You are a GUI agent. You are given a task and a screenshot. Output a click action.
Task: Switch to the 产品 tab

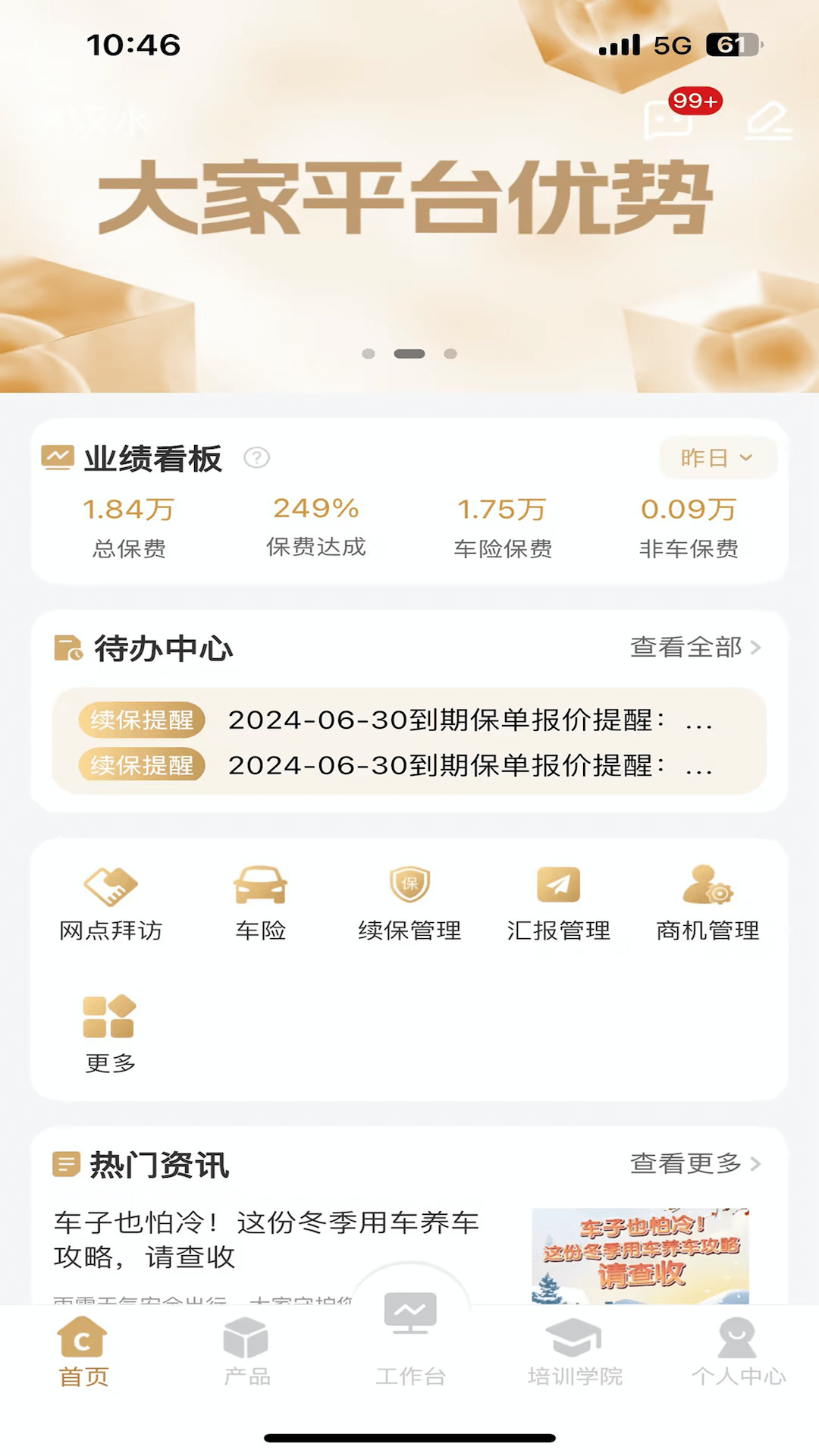[x=246, y=1352]
